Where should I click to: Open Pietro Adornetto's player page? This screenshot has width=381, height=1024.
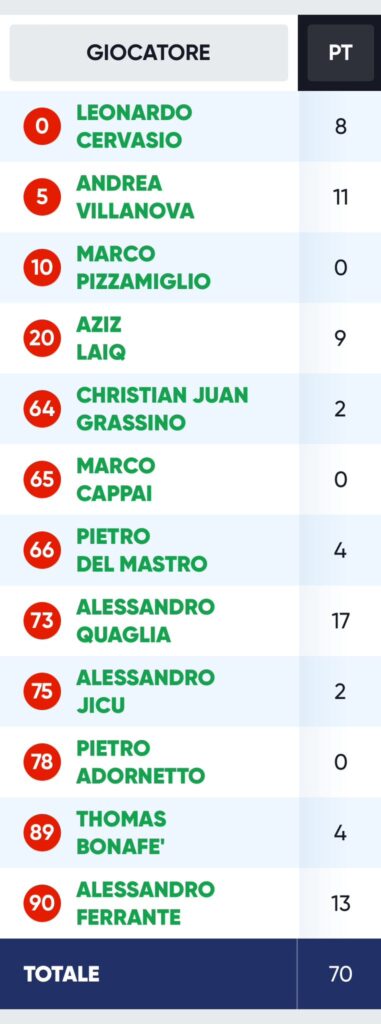click(x=141, y=761)
